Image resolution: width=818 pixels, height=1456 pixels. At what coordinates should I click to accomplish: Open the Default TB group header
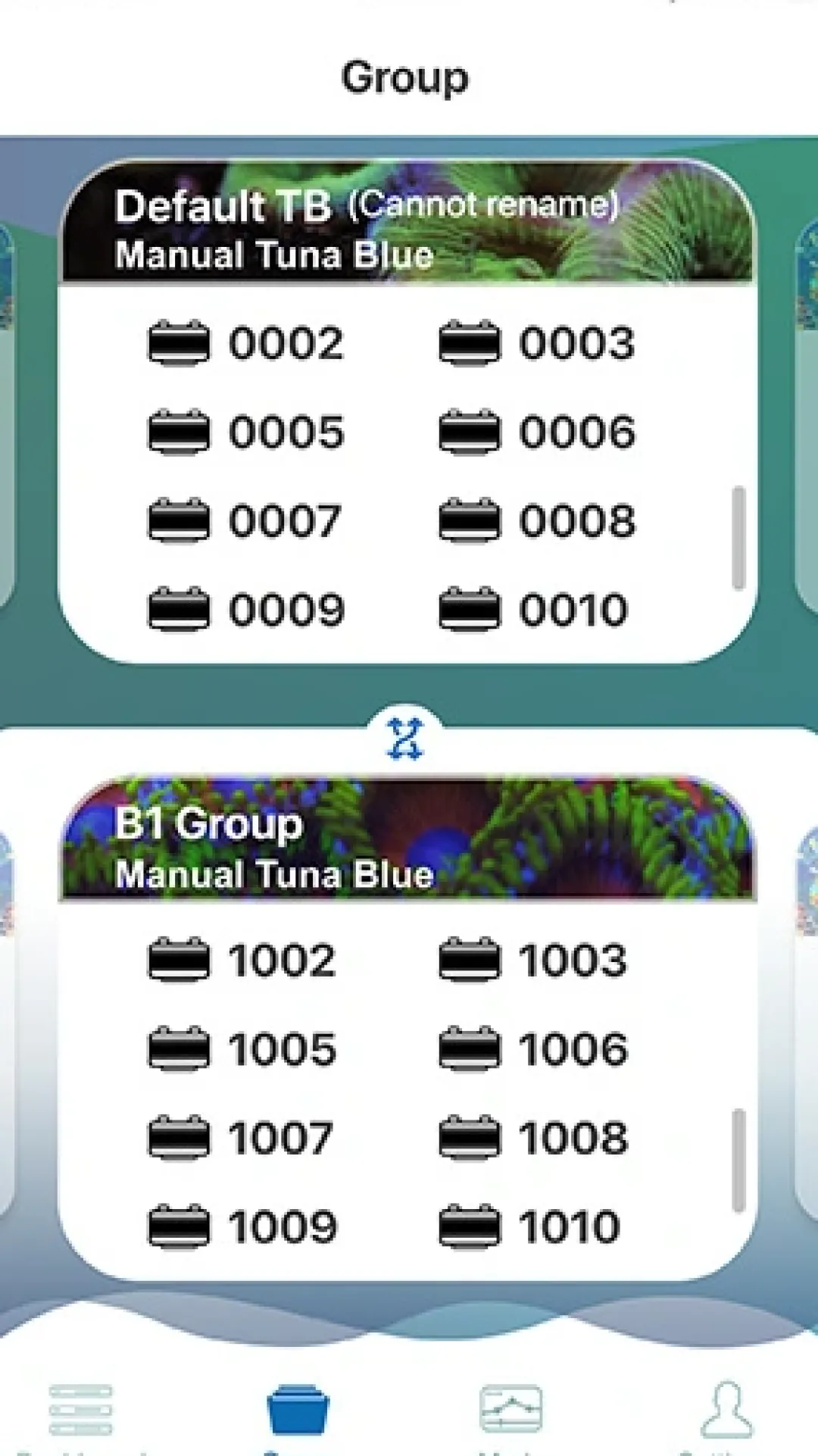(x=407, y=222)
